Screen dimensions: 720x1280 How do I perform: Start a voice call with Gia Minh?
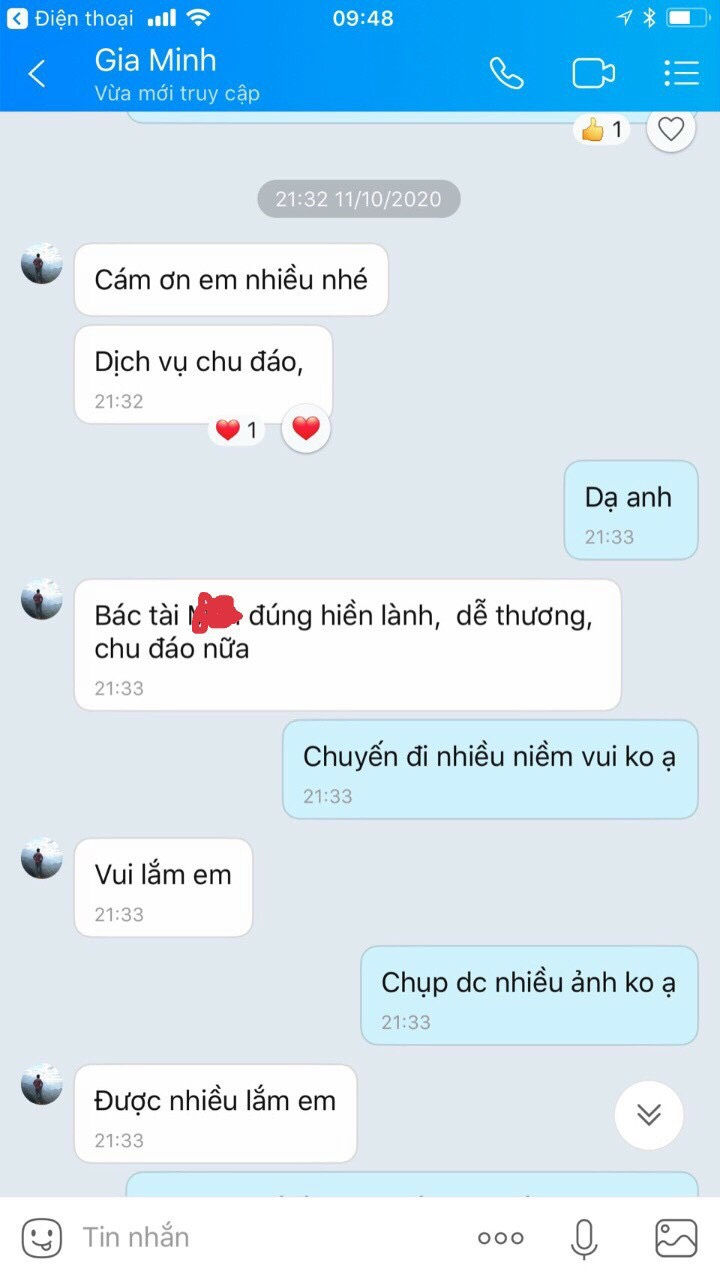[x=506, y=74]
